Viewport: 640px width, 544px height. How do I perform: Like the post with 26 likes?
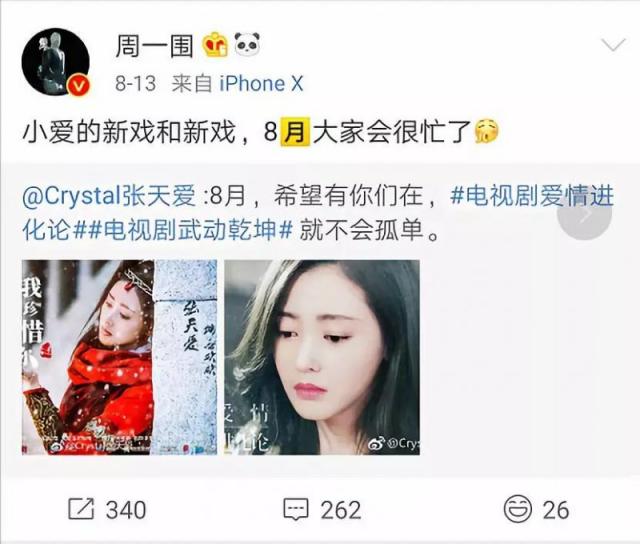537,509
